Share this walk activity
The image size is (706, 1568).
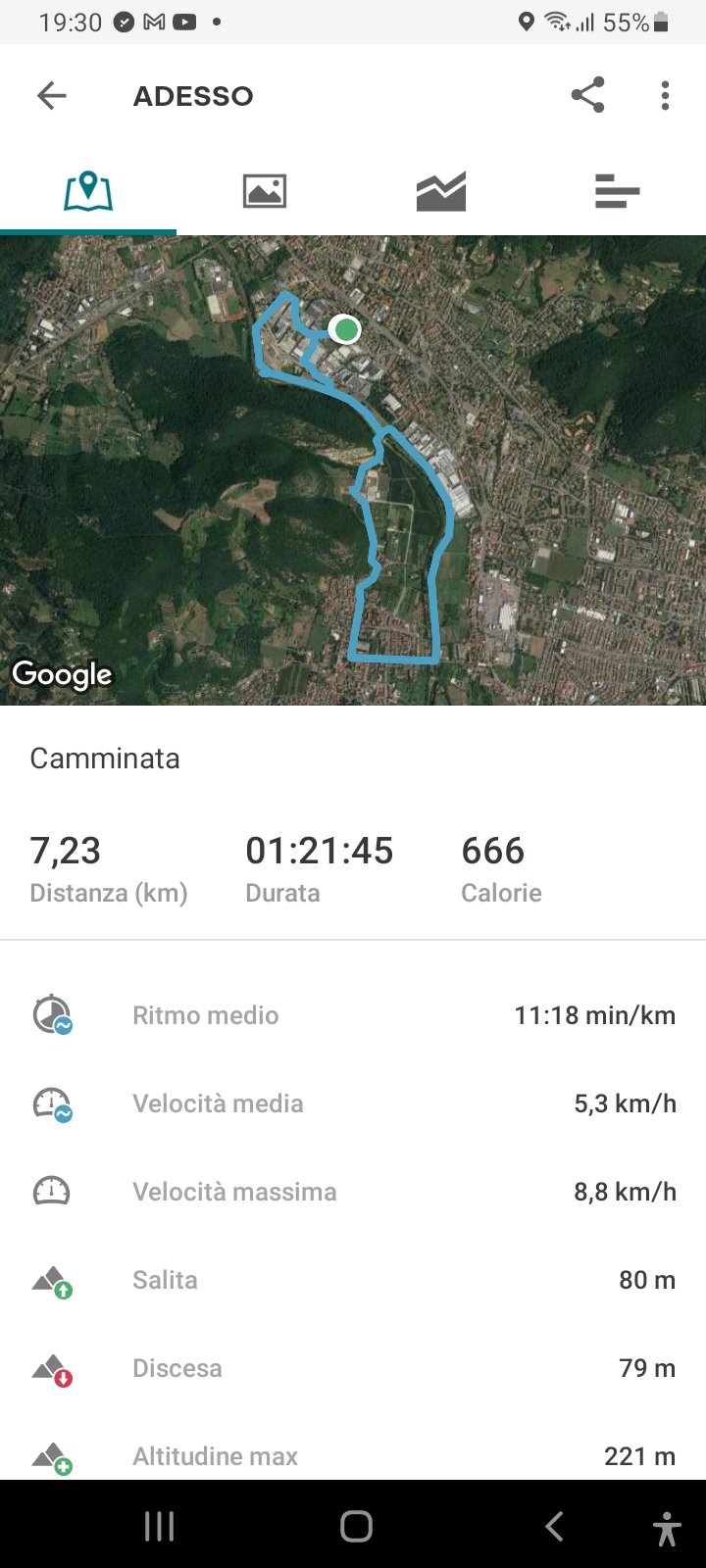[587, 96]
